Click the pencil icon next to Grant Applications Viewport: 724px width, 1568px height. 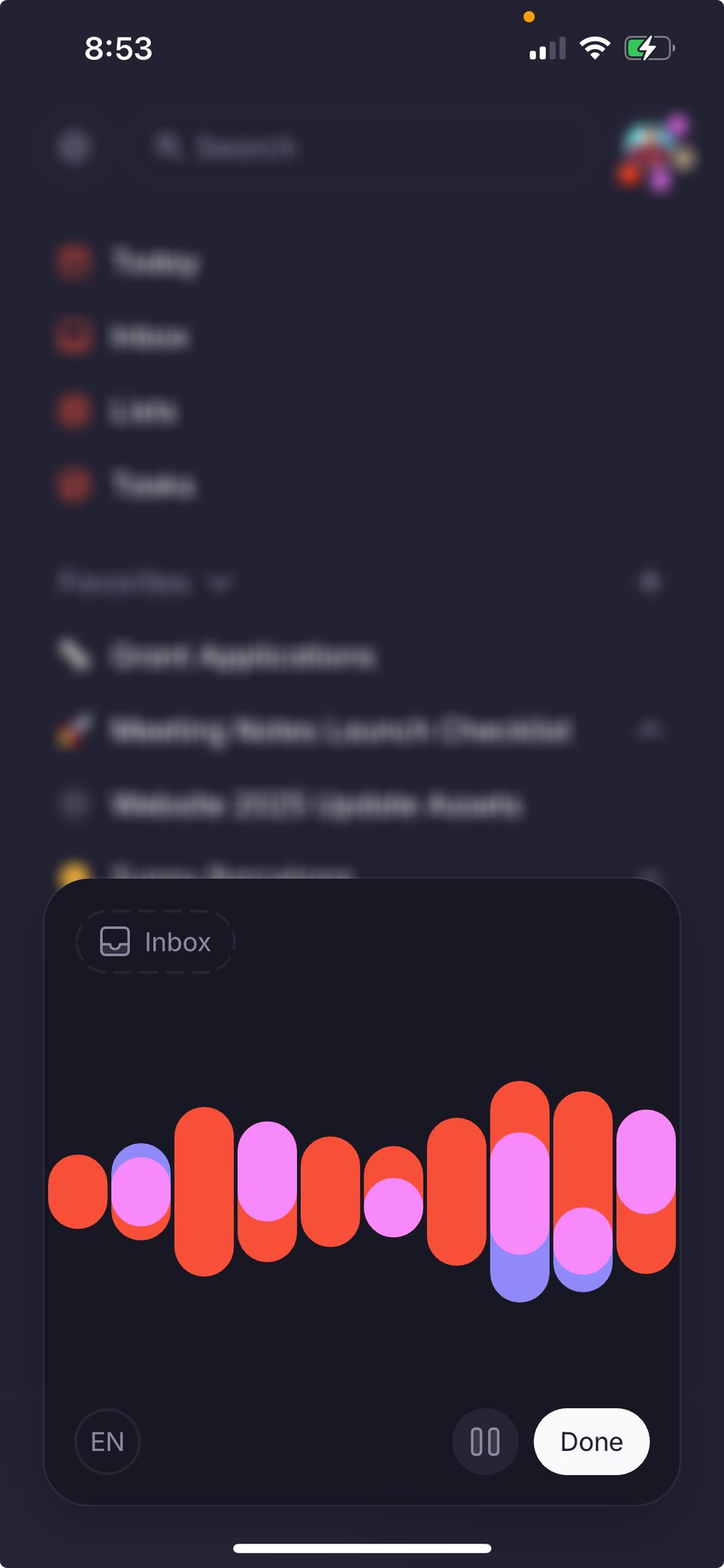click(x=74, y=656)
